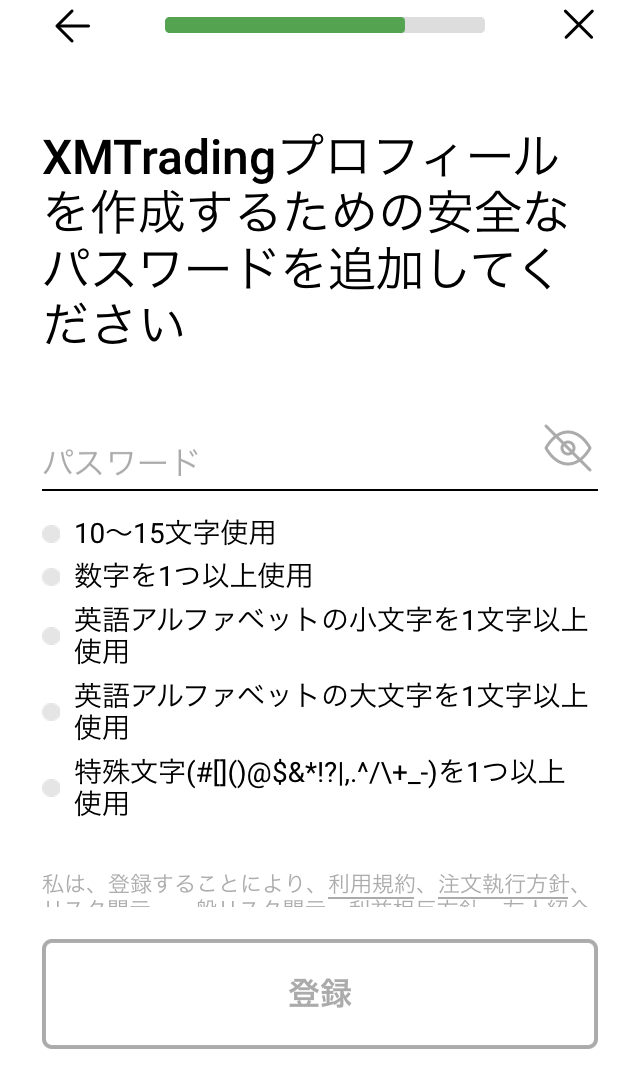Close the registration screen
The width and height of the screenshot is (640, 1074).
click(579, 26)
